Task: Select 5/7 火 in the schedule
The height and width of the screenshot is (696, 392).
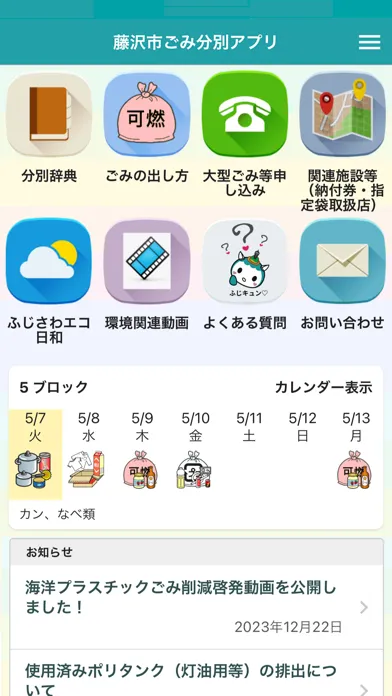Action: pos(36,454)
